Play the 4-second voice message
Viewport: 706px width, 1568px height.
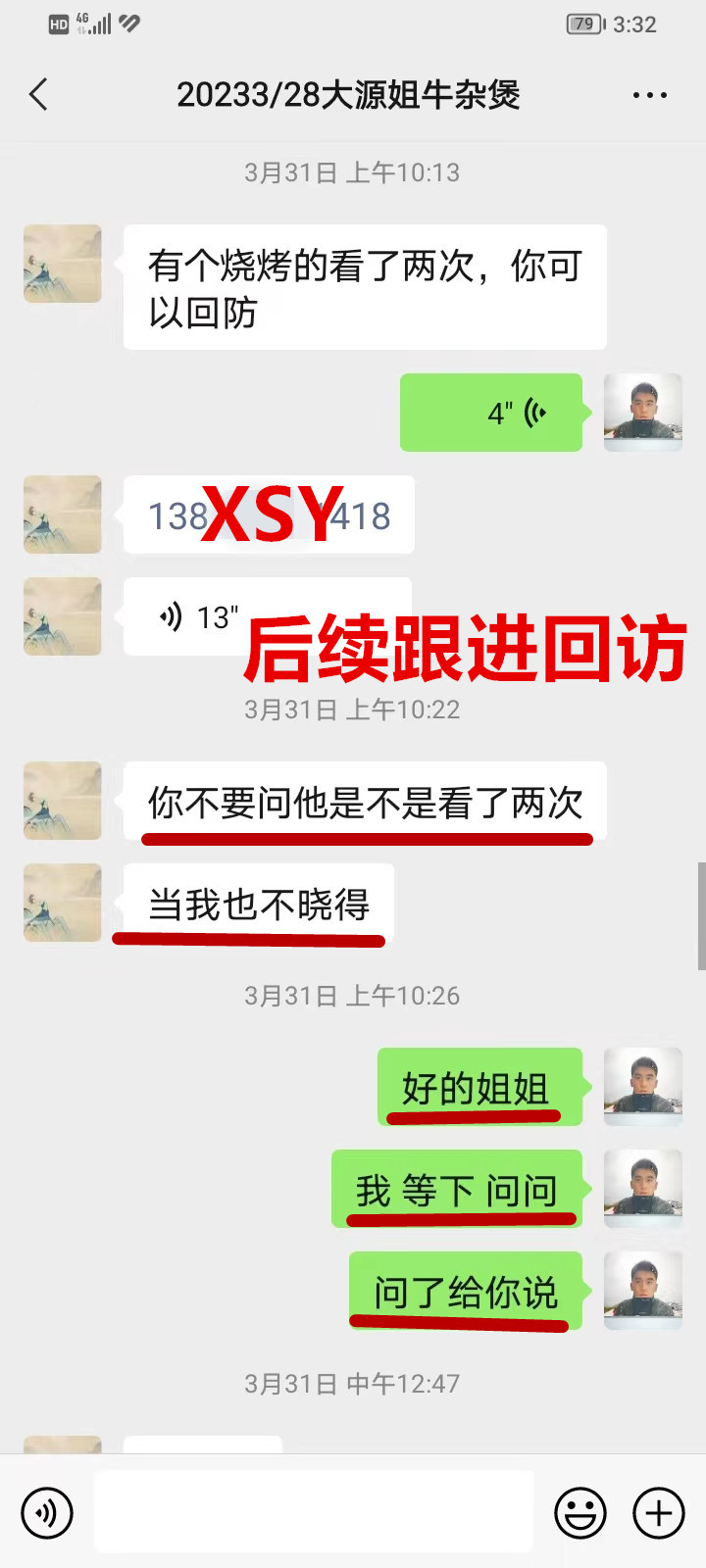click(491, 413)
